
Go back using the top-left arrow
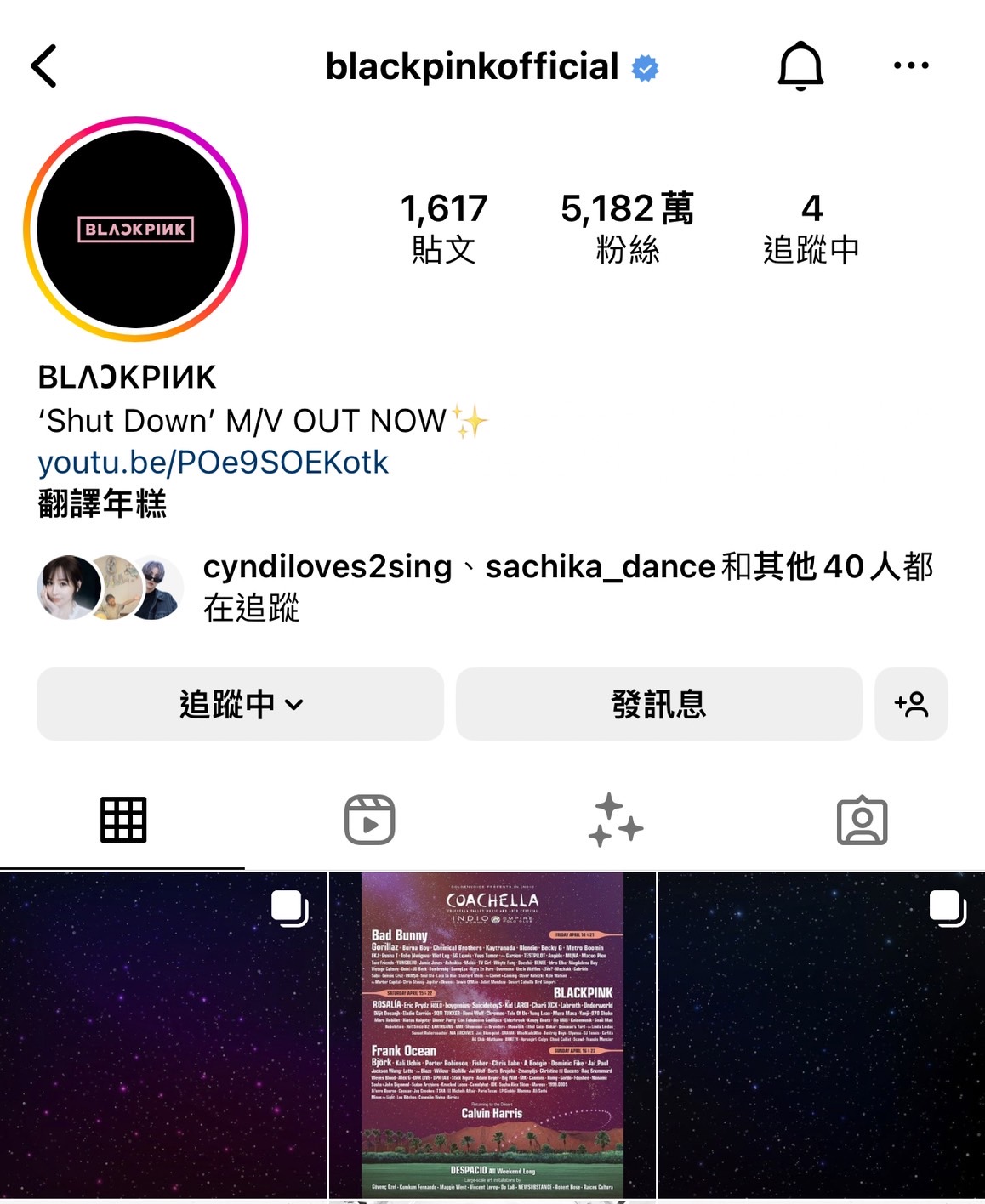coord(44,66)
